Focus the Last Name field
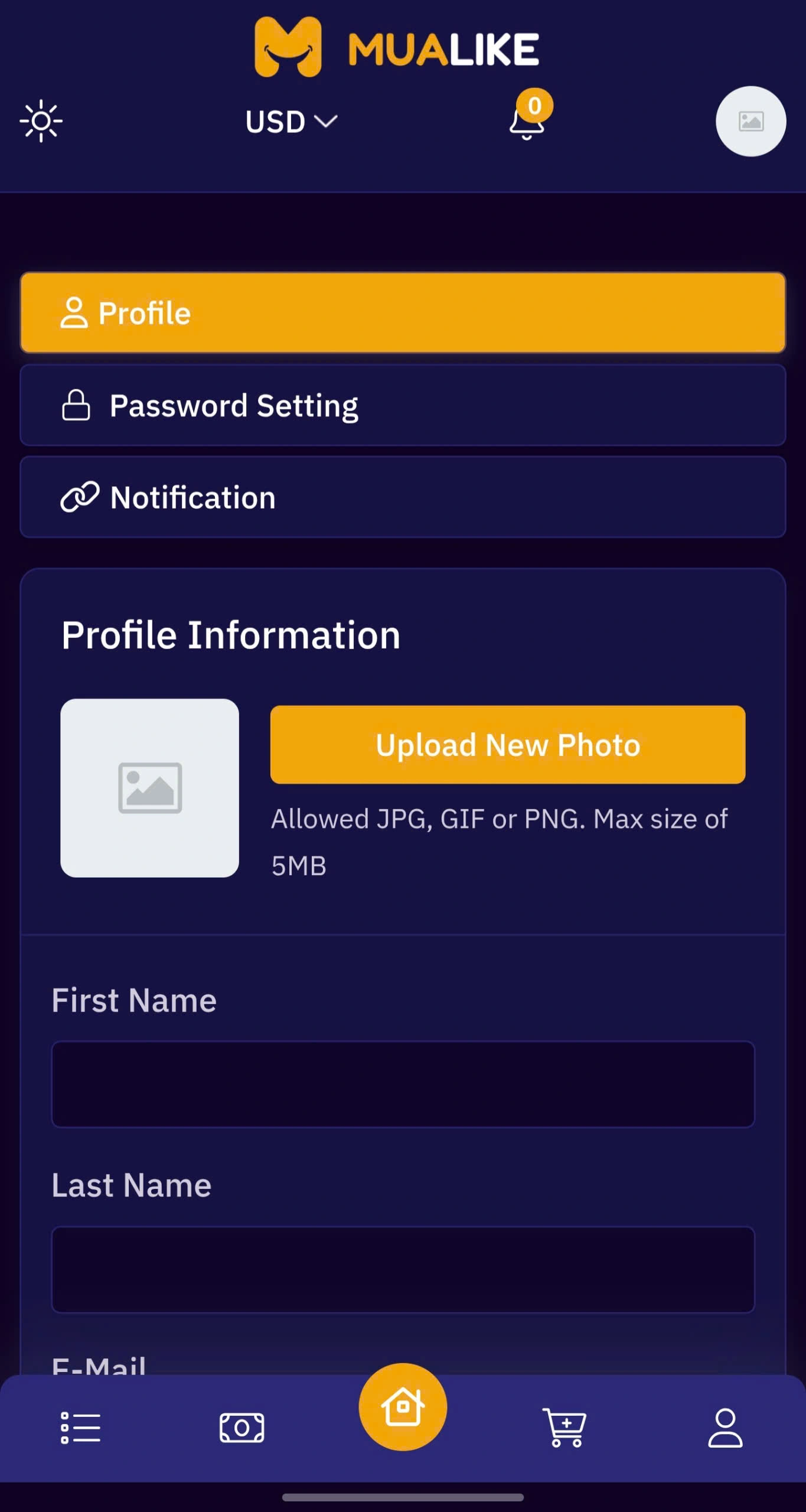806x1512 pixels. 403,1270
